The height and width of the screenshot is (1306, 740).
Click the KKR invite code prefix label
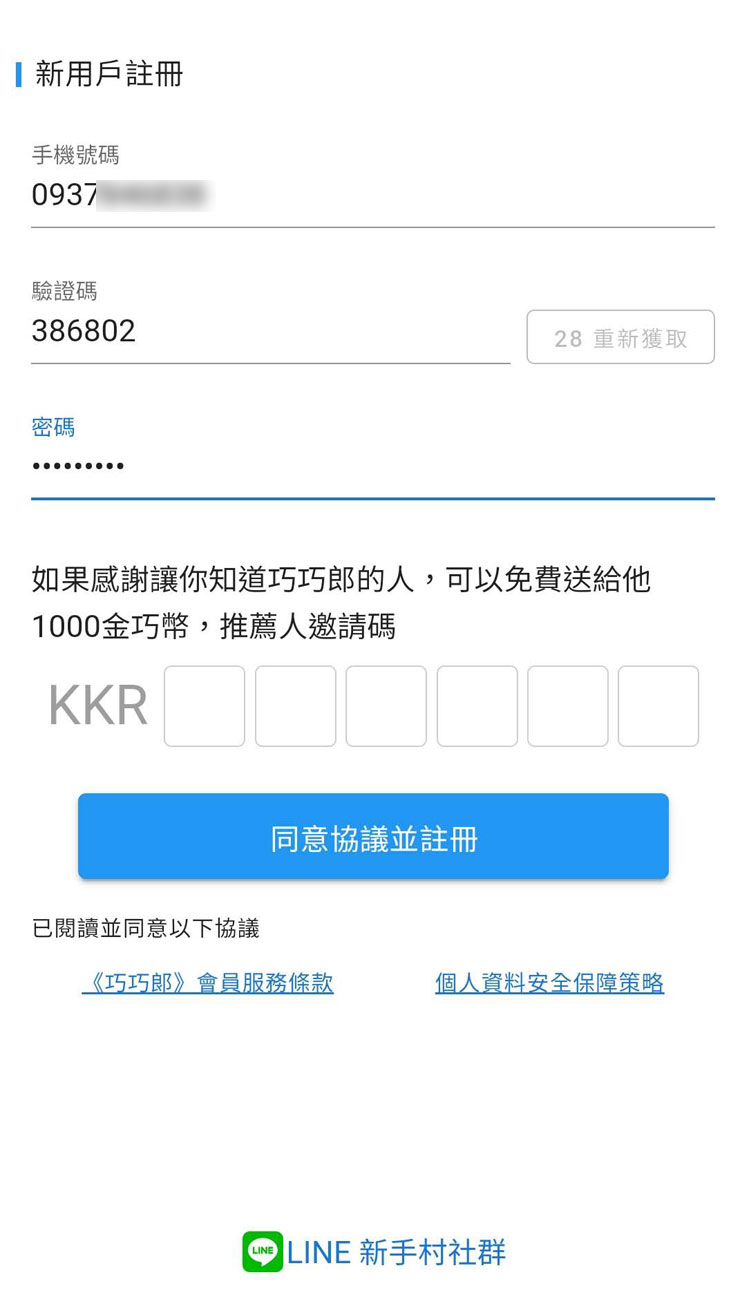pos(97,706)
